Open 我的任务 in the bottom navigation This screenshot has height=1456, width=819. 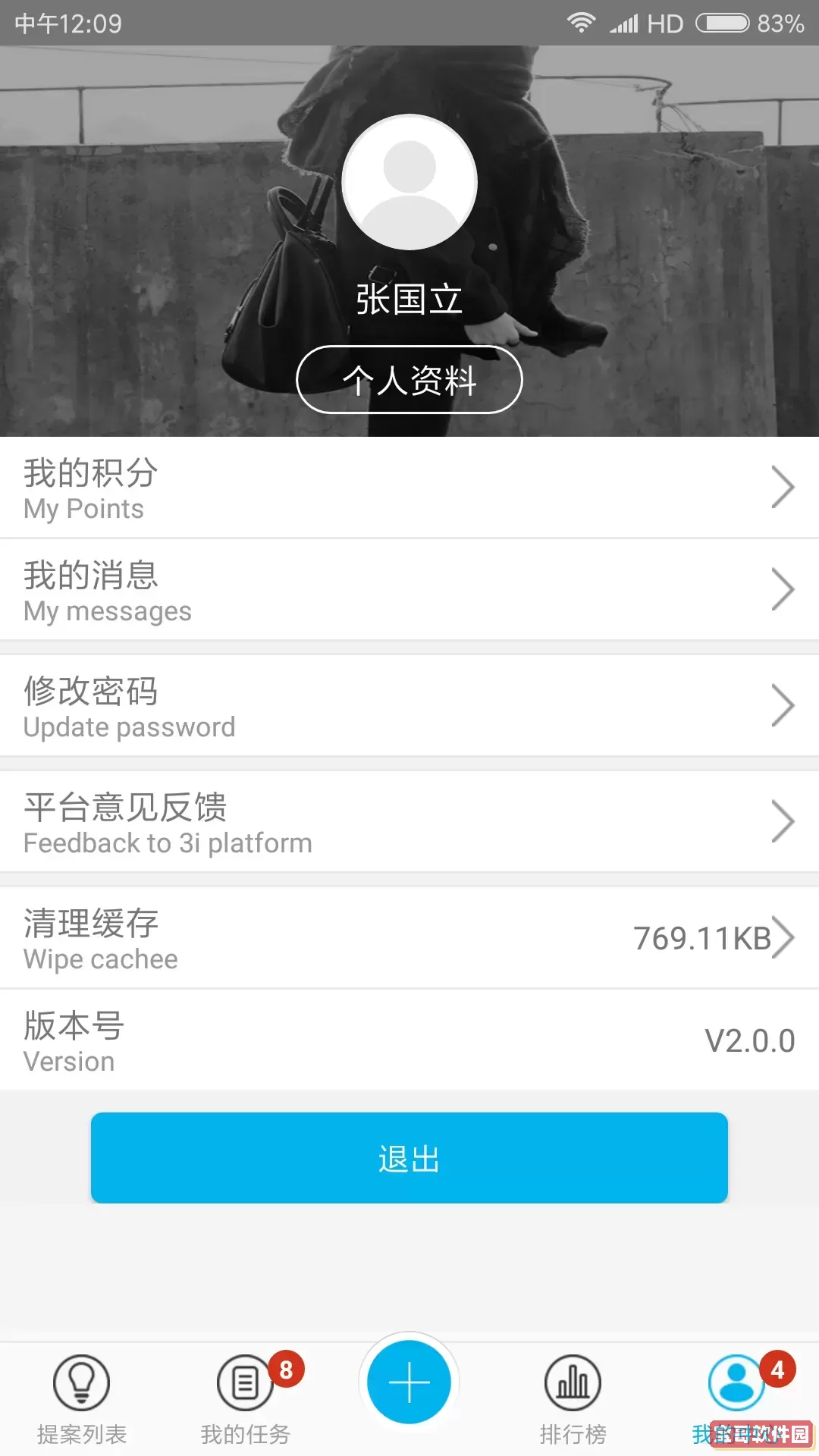(x=244, y=1395)
